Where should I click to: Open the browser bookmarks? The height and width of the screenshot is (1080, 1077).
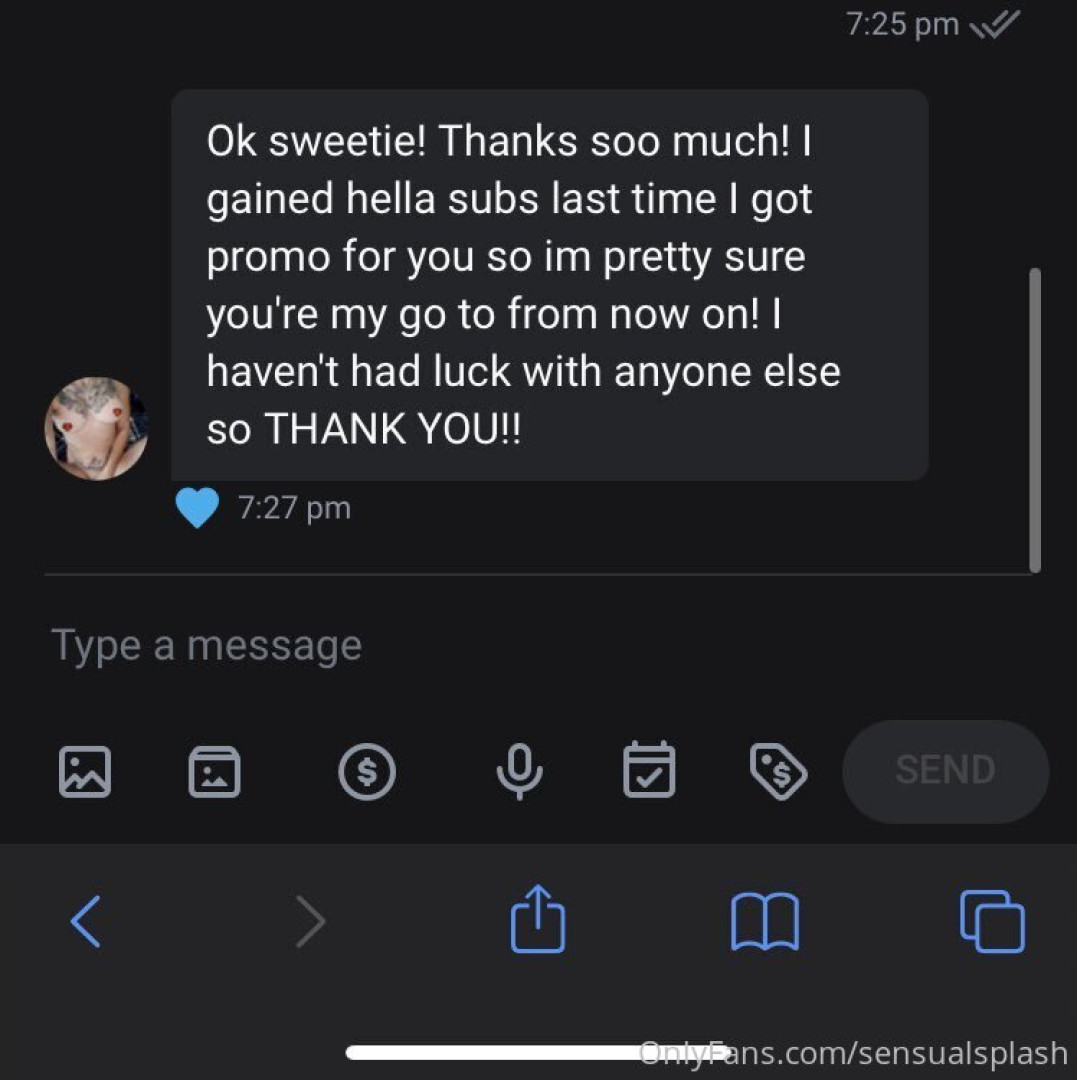pos(765,920)
